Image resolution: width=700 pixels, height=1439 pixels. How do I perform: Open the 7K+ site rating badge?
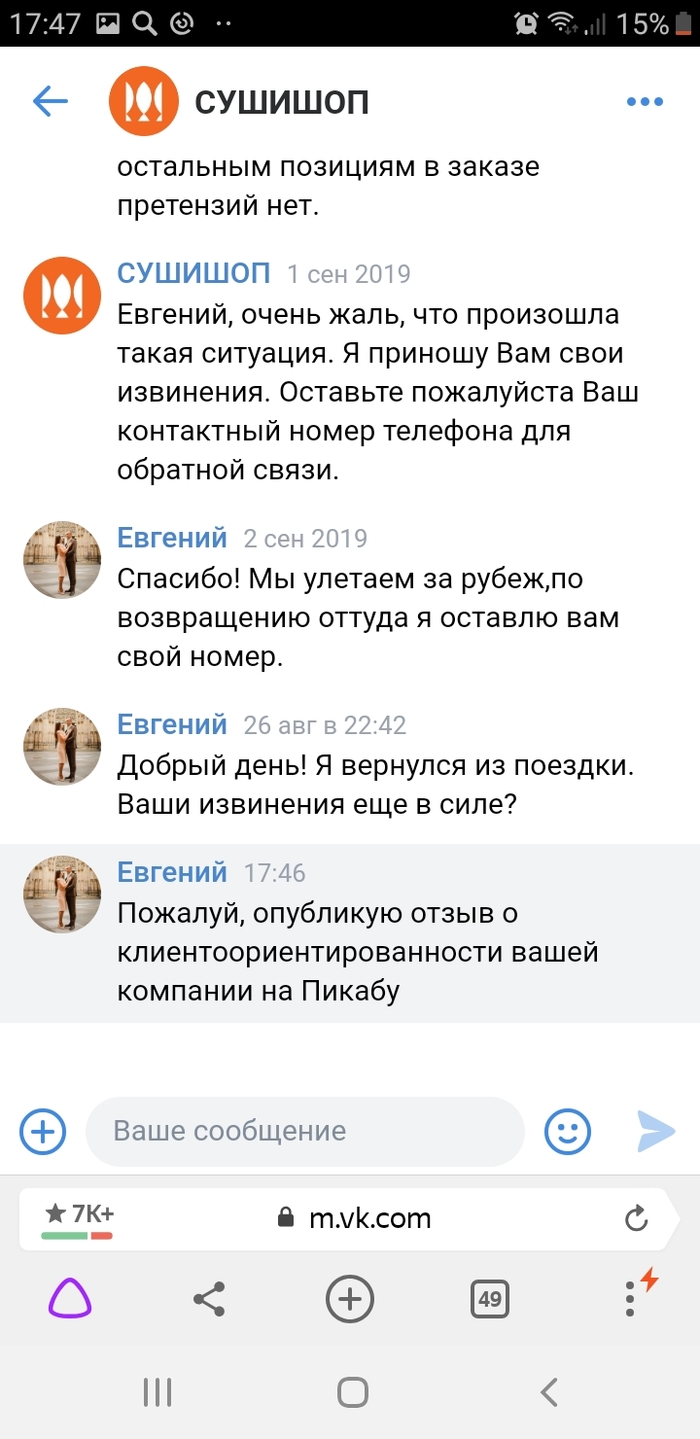(78, 1218)
